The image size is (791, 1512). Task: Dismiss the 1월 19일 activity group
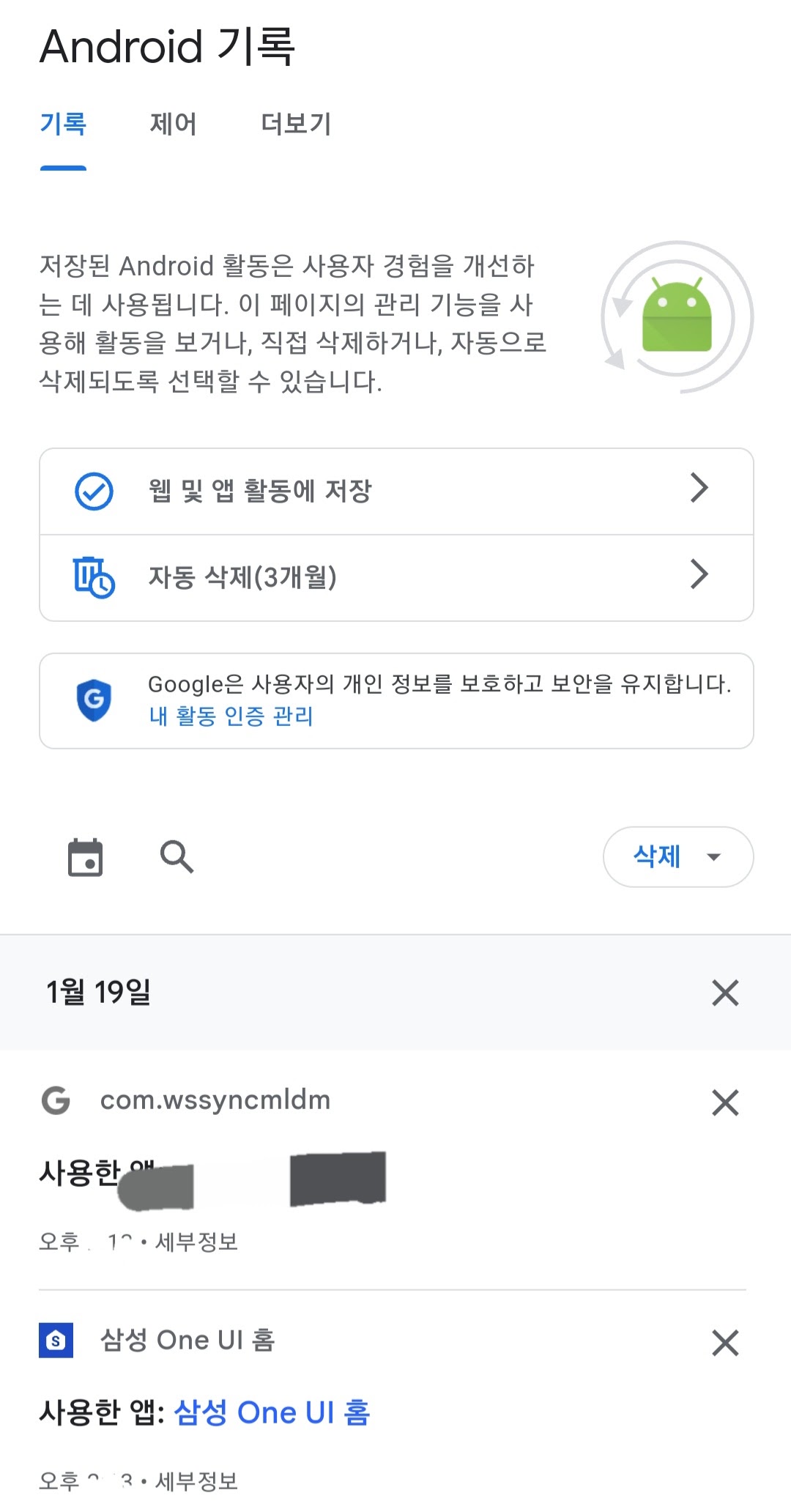coord(724,993)
